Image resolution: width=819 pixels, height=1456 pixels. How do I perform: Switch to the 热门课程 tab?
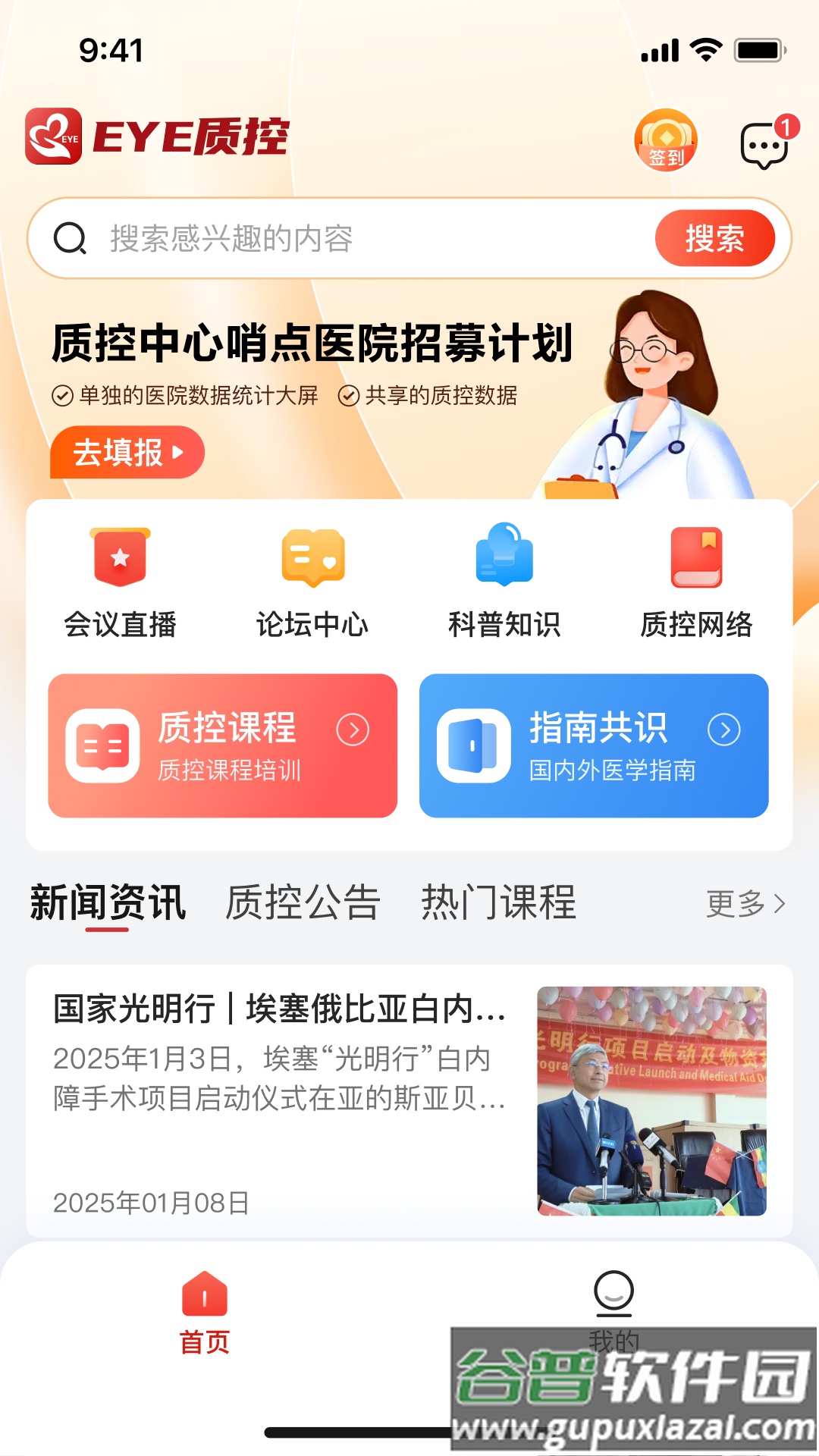click(x=497, y=902)
